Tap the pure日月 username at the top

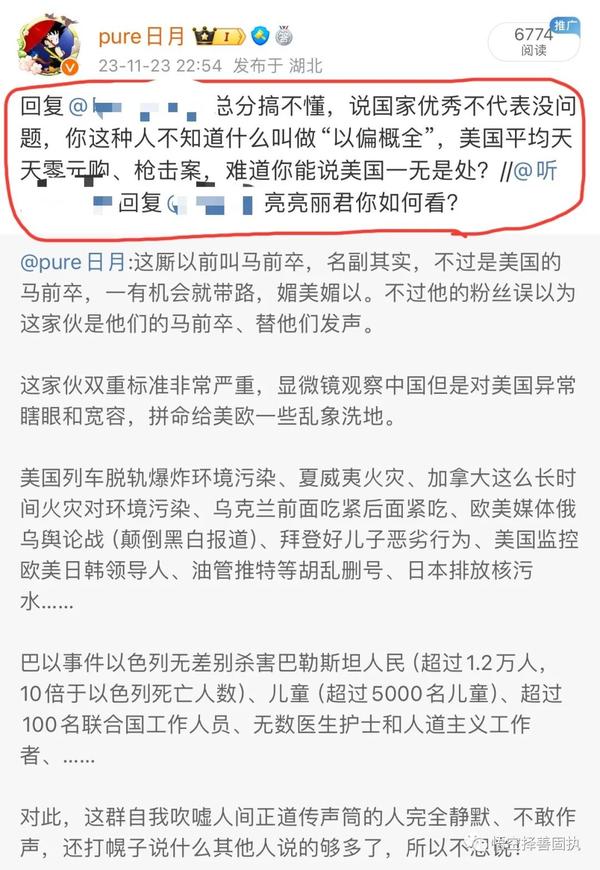142,37
